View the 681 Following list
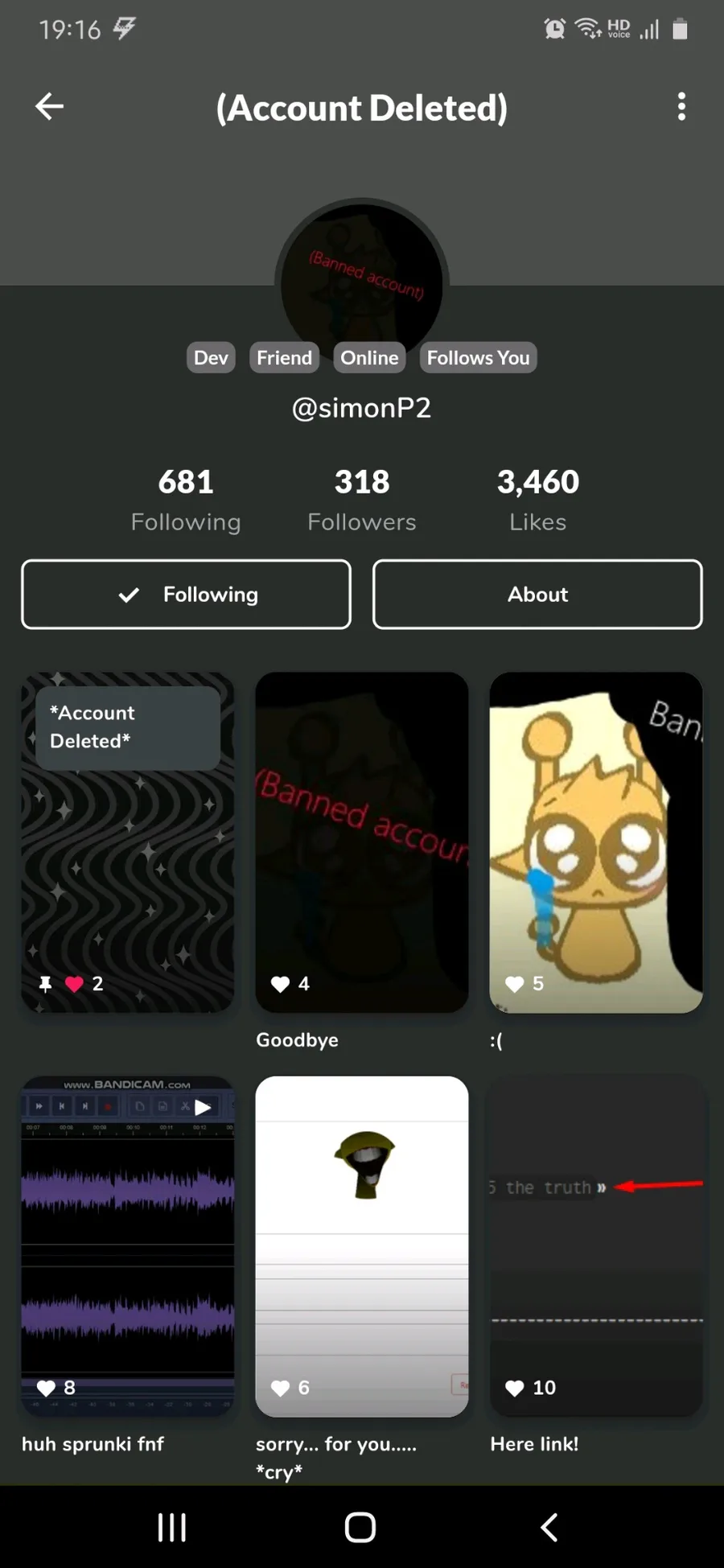 (186, 499)
